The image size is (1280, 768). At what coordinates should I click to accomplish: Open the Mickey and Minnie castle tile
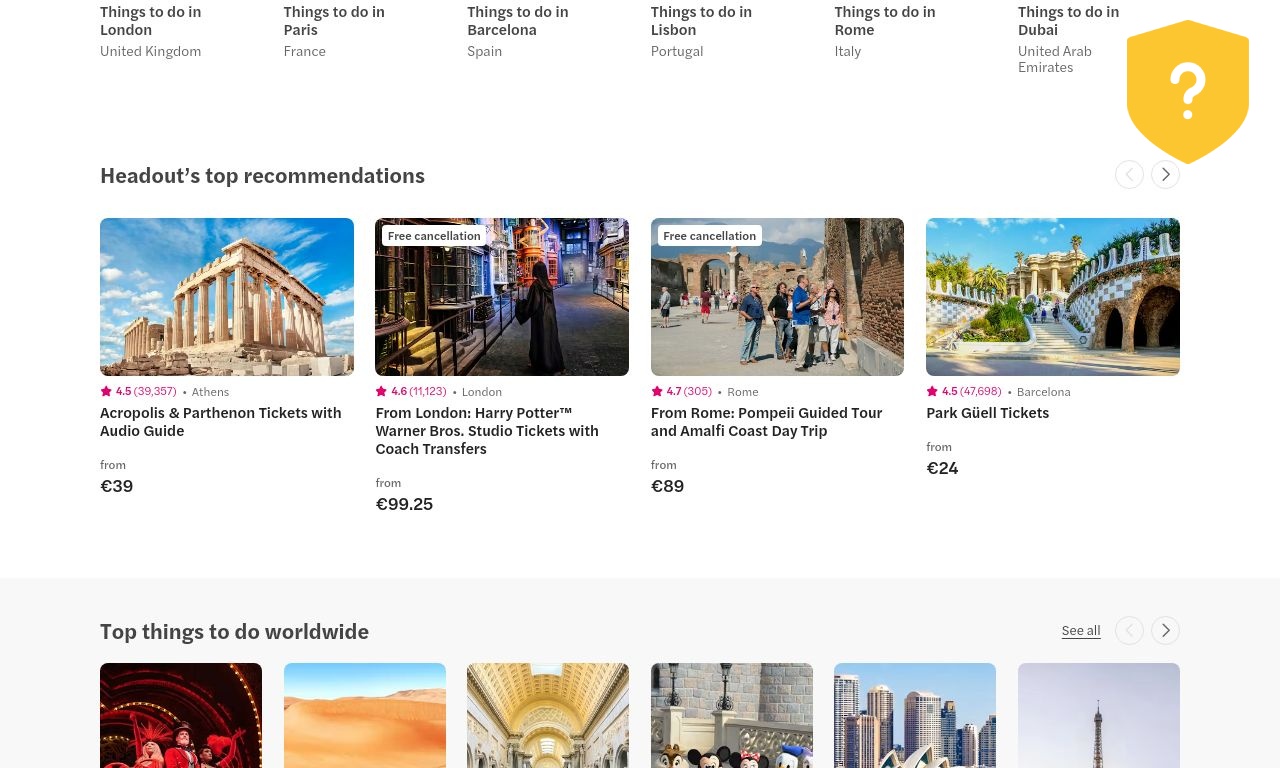732,715
